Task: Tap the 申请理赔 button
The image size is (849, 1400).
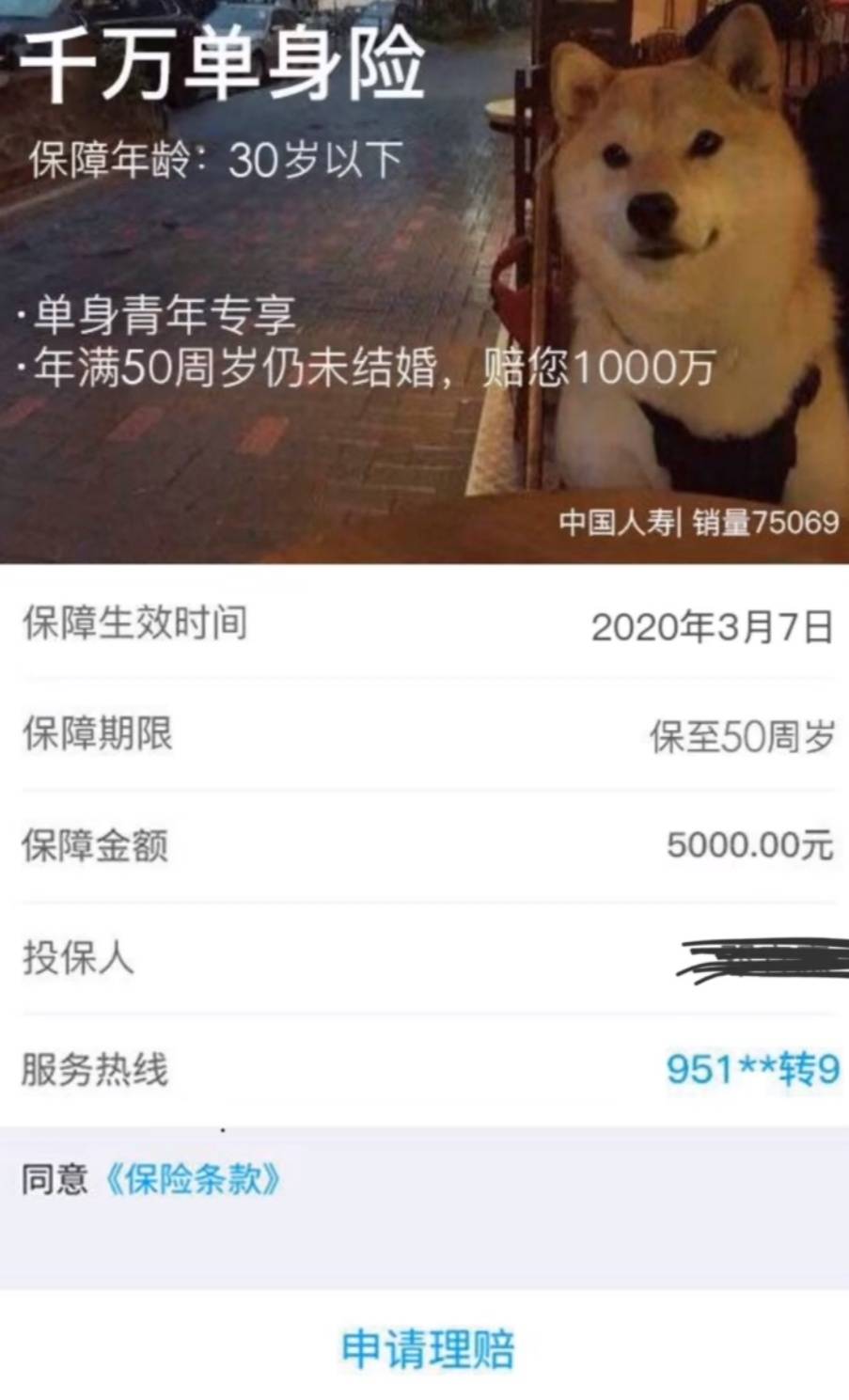Action: click(427, 1349)
